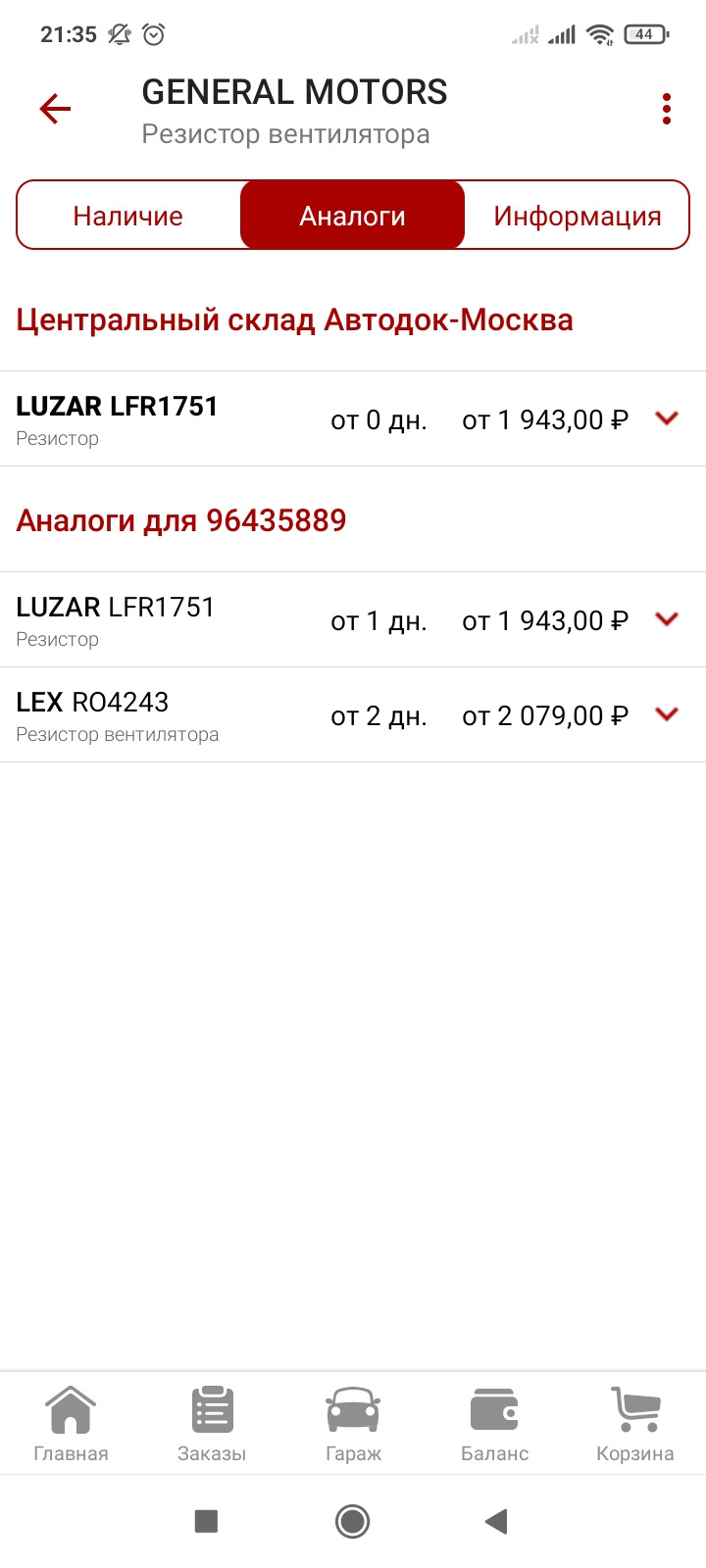Open the three-dot overflow menu
The width and height of the screenshot is (706, 1568).
tap(667, 109)
